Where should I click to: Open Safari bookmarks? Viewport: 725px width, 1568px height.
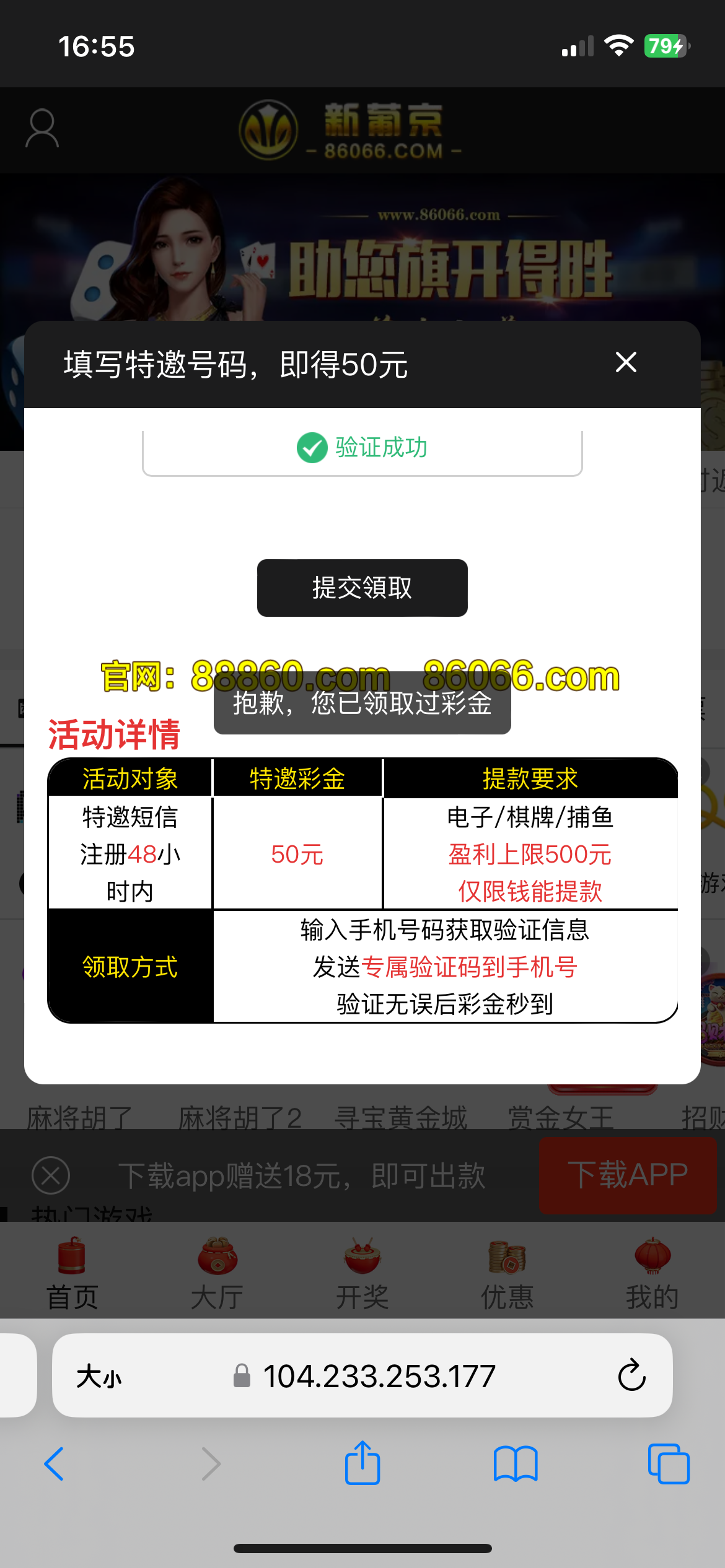click(516, 1463)
